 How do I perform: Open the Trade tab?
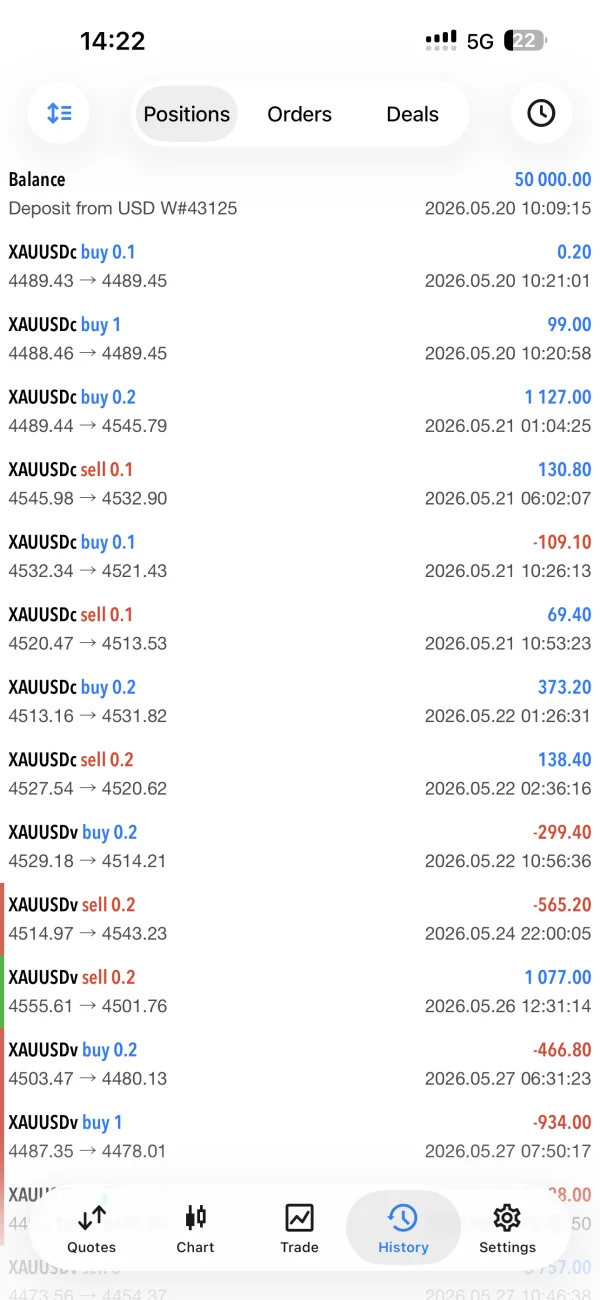(x=299, y=1228)
